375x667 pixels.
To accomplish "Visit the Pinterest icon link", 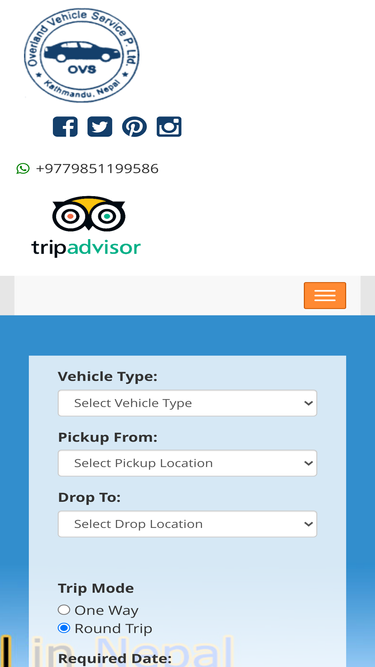I will (x=134, y=127).
